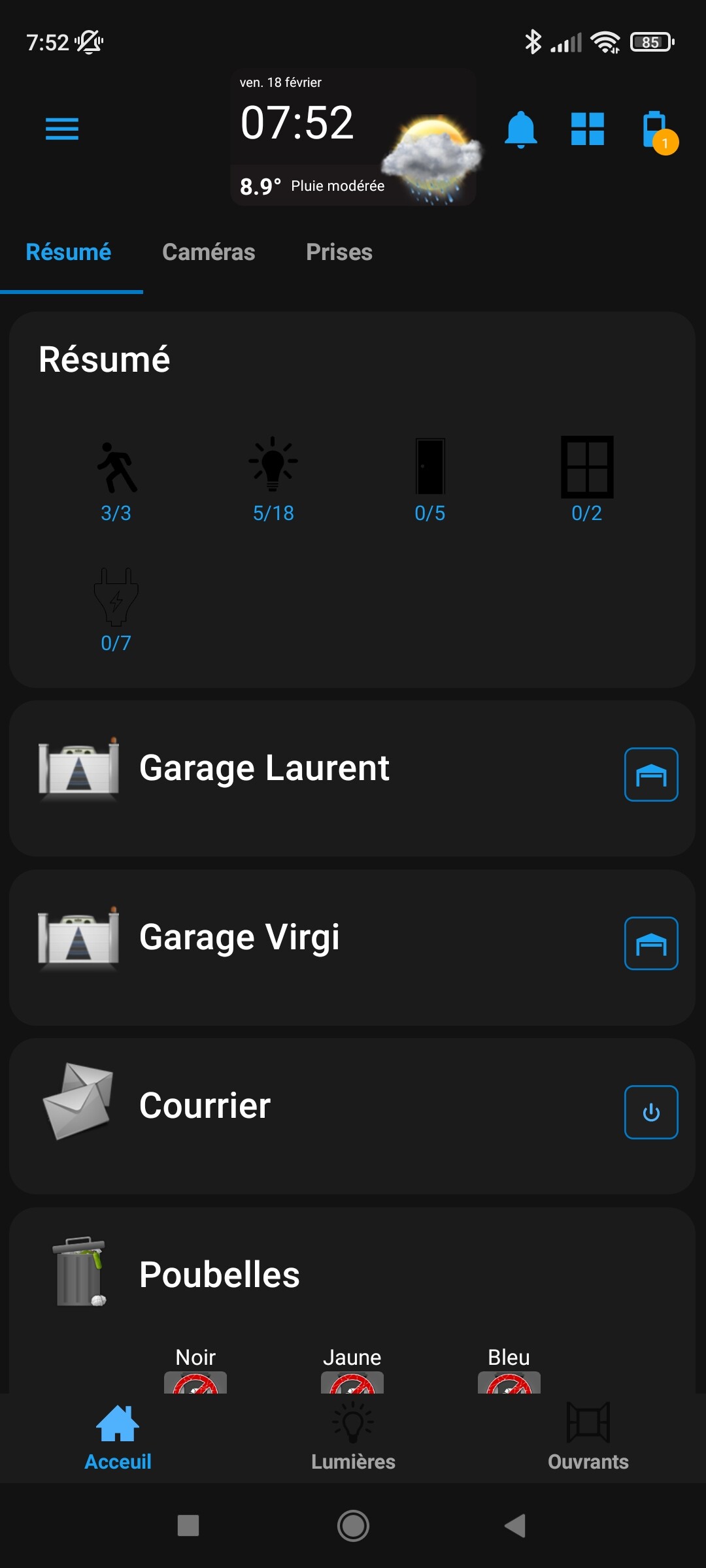Screen dimensions: 706x1568
Task: View the lights 5/18 summary
Action: click(x=273, y=480)
